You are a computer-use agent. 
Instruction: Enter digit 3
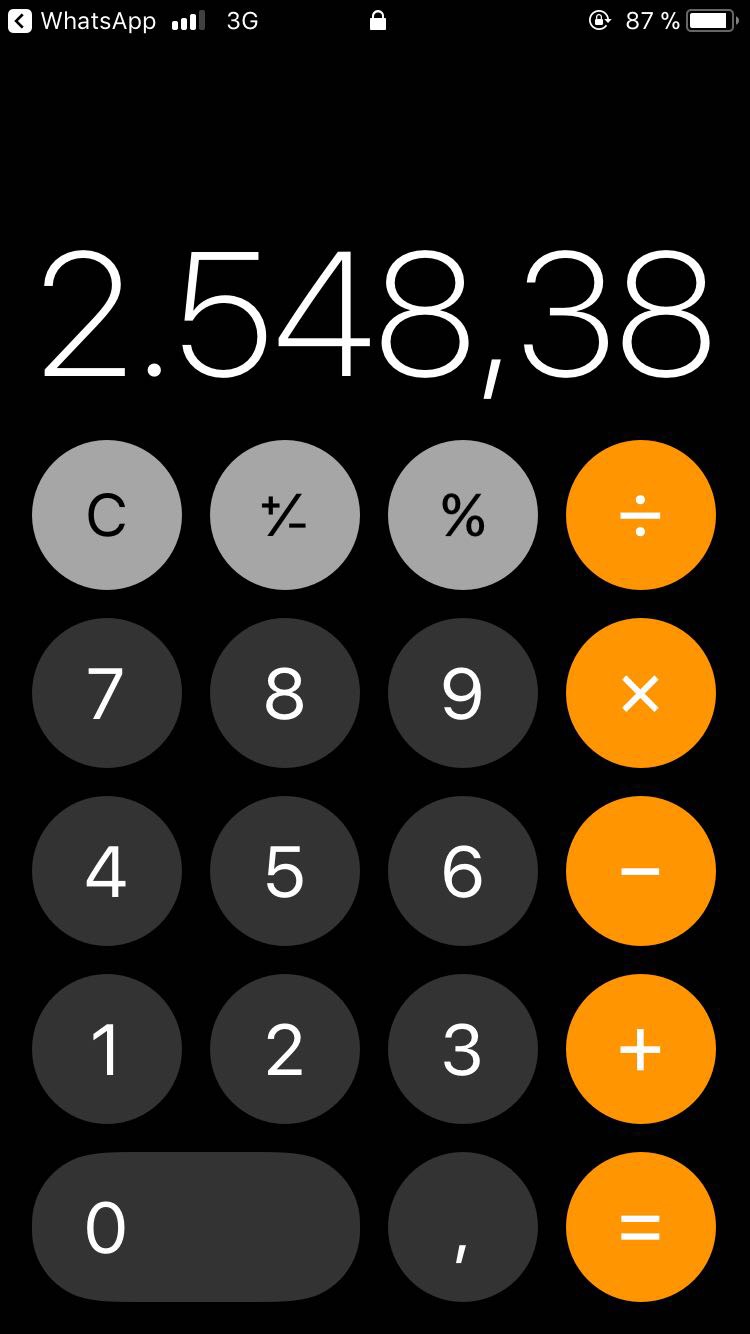point(463,1049)
